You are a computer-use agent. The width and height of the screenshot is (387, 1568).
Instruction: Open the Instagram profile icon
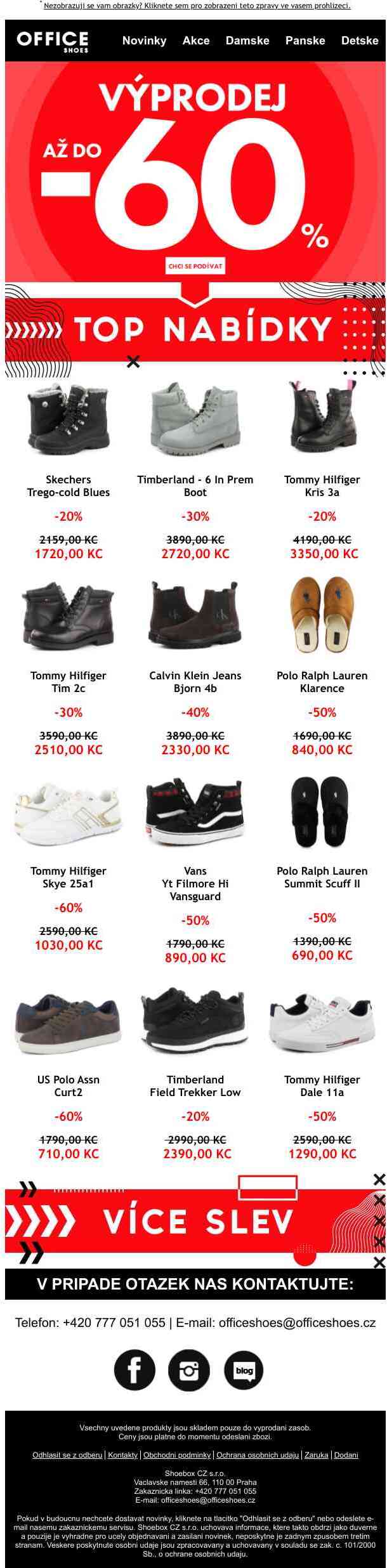tap(189, 1370)
